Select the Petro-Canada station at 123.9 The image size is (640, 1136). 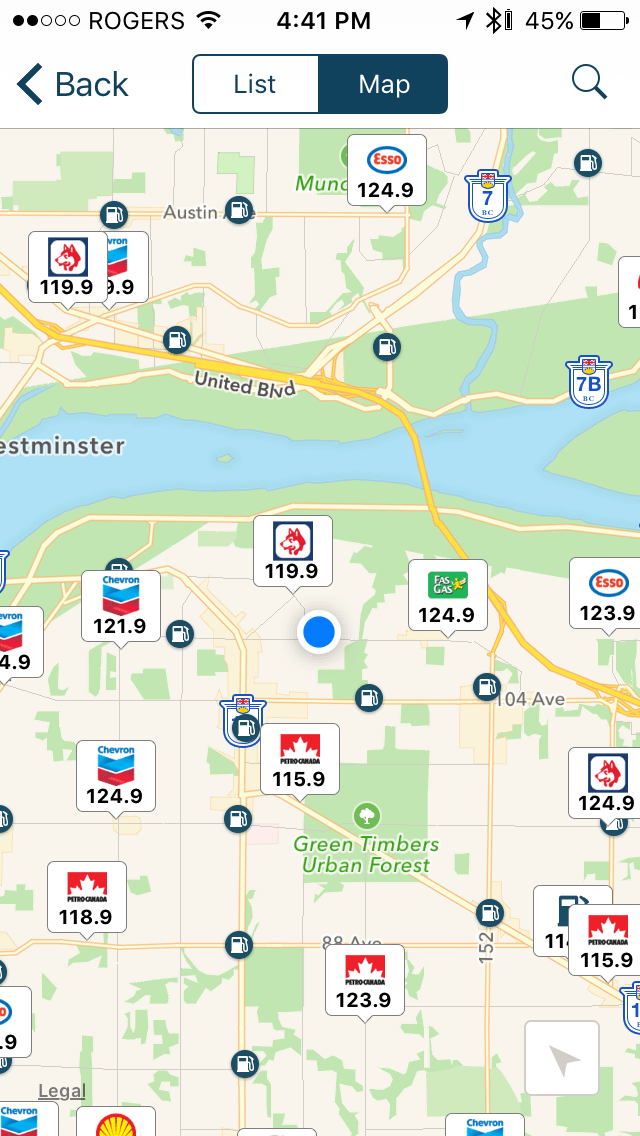coord(364,980)
